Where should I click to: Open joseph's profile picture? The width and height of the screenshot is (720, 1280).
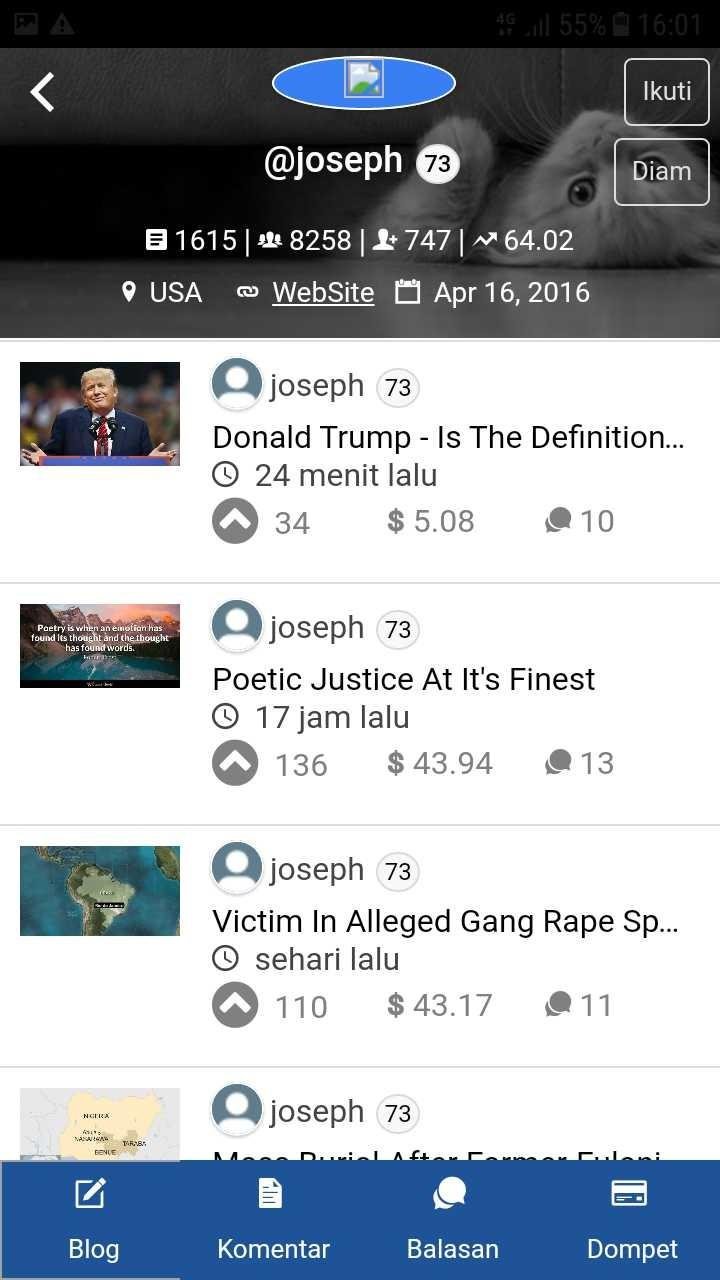point(364,82)
